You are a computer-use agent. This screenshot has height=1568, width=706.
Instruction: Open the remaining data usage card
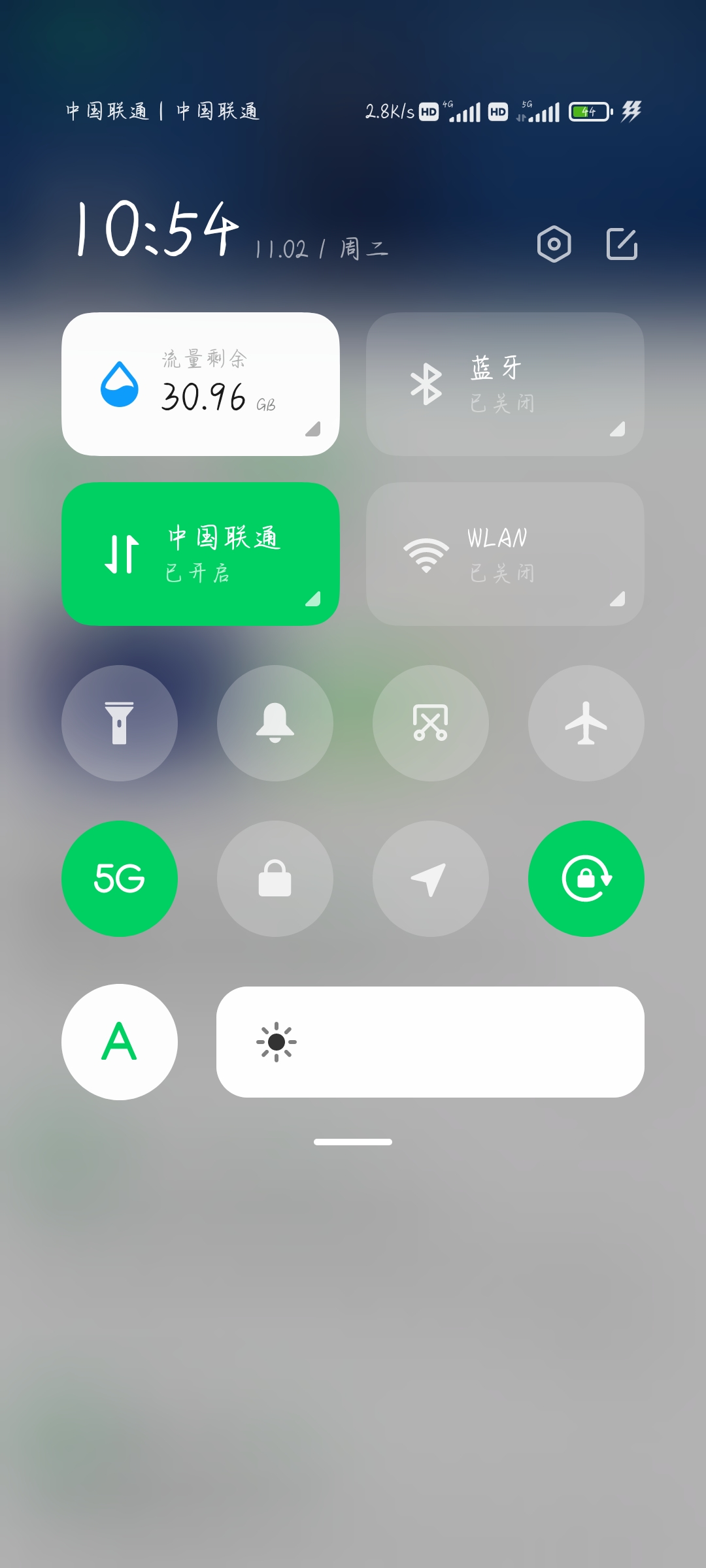tap(201, 384)
